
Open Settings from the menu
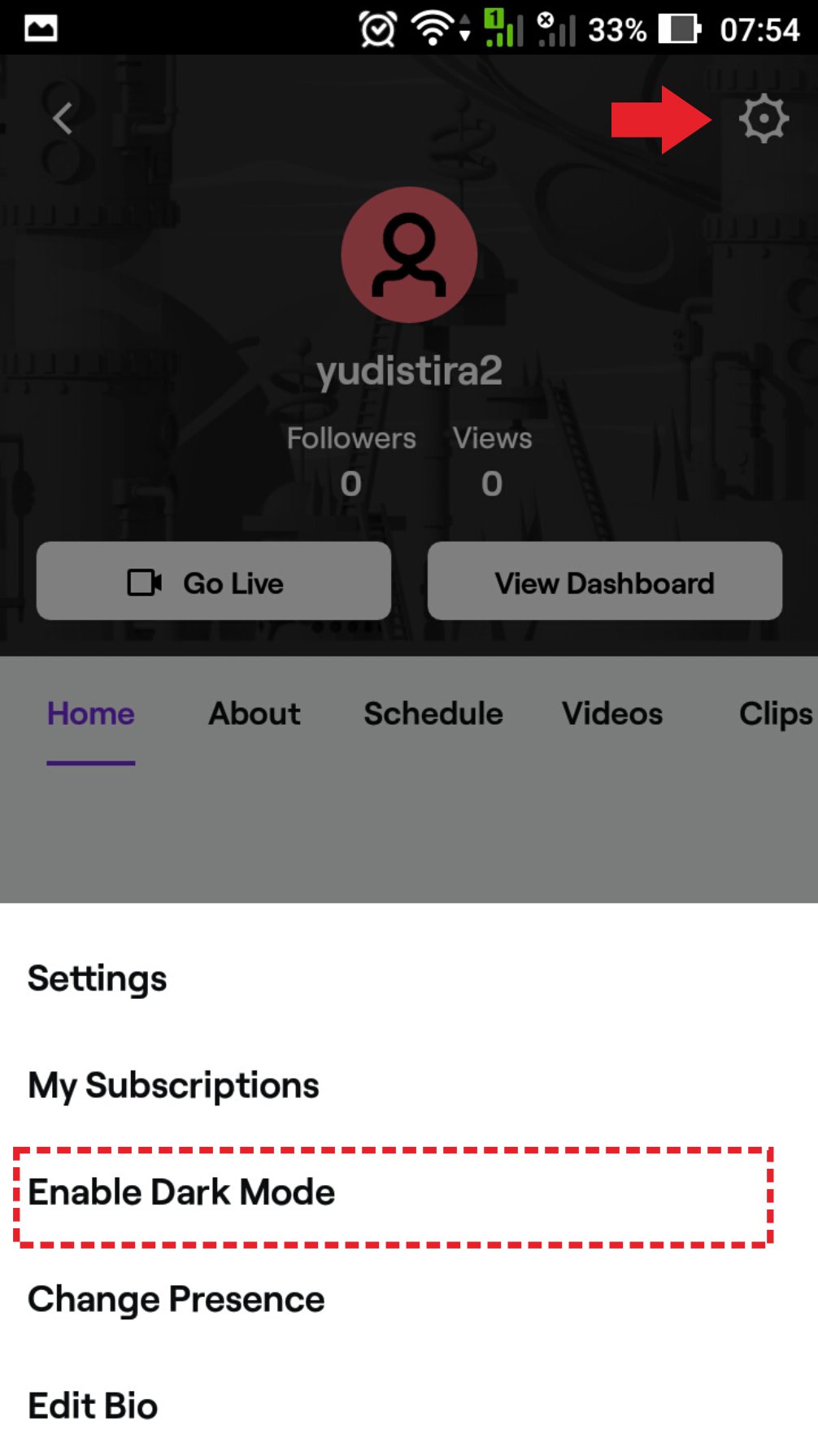pyautogui.click(x=98, y=979)
